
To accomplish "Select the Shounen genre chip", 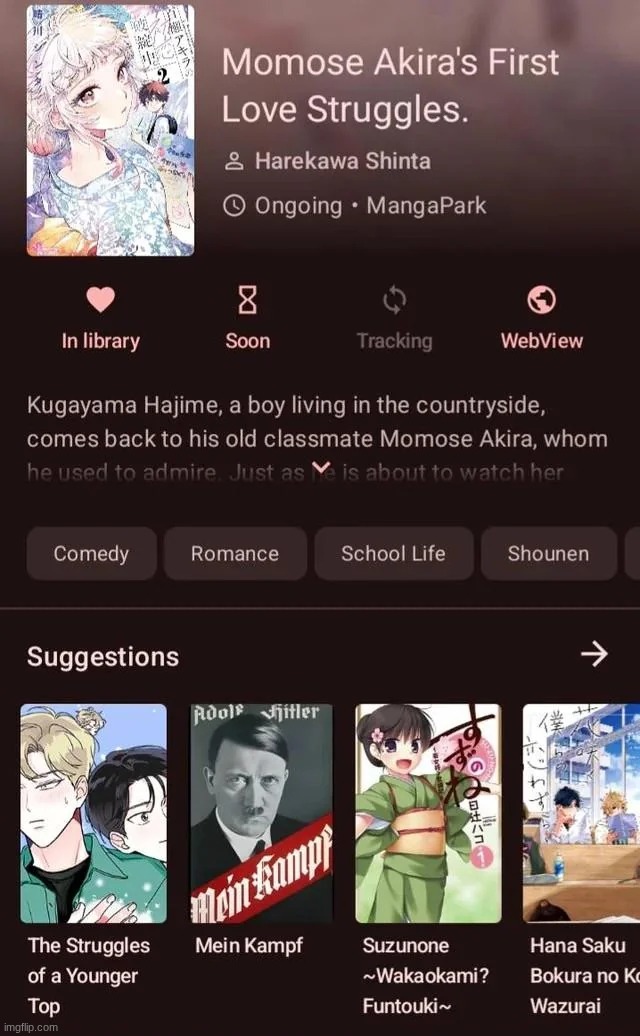I will tap(548, 554).
